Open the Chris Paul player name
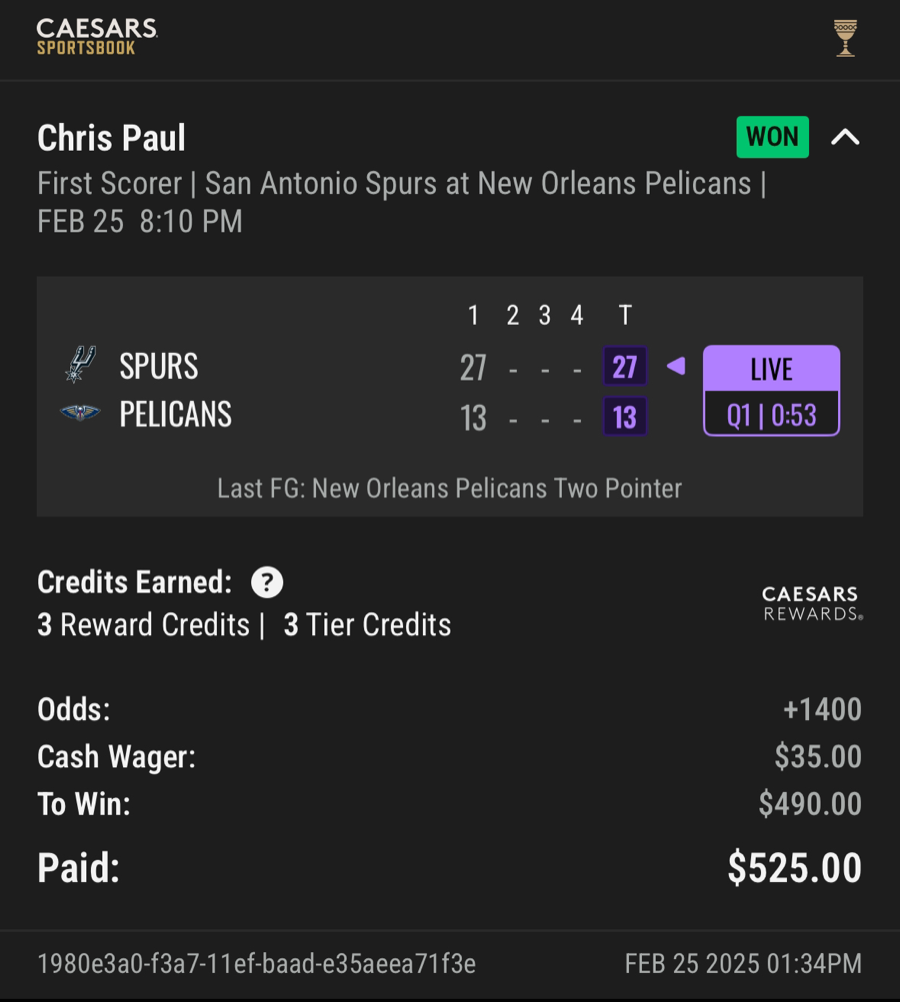This screenshot has width=900, height=1002. 110,137
